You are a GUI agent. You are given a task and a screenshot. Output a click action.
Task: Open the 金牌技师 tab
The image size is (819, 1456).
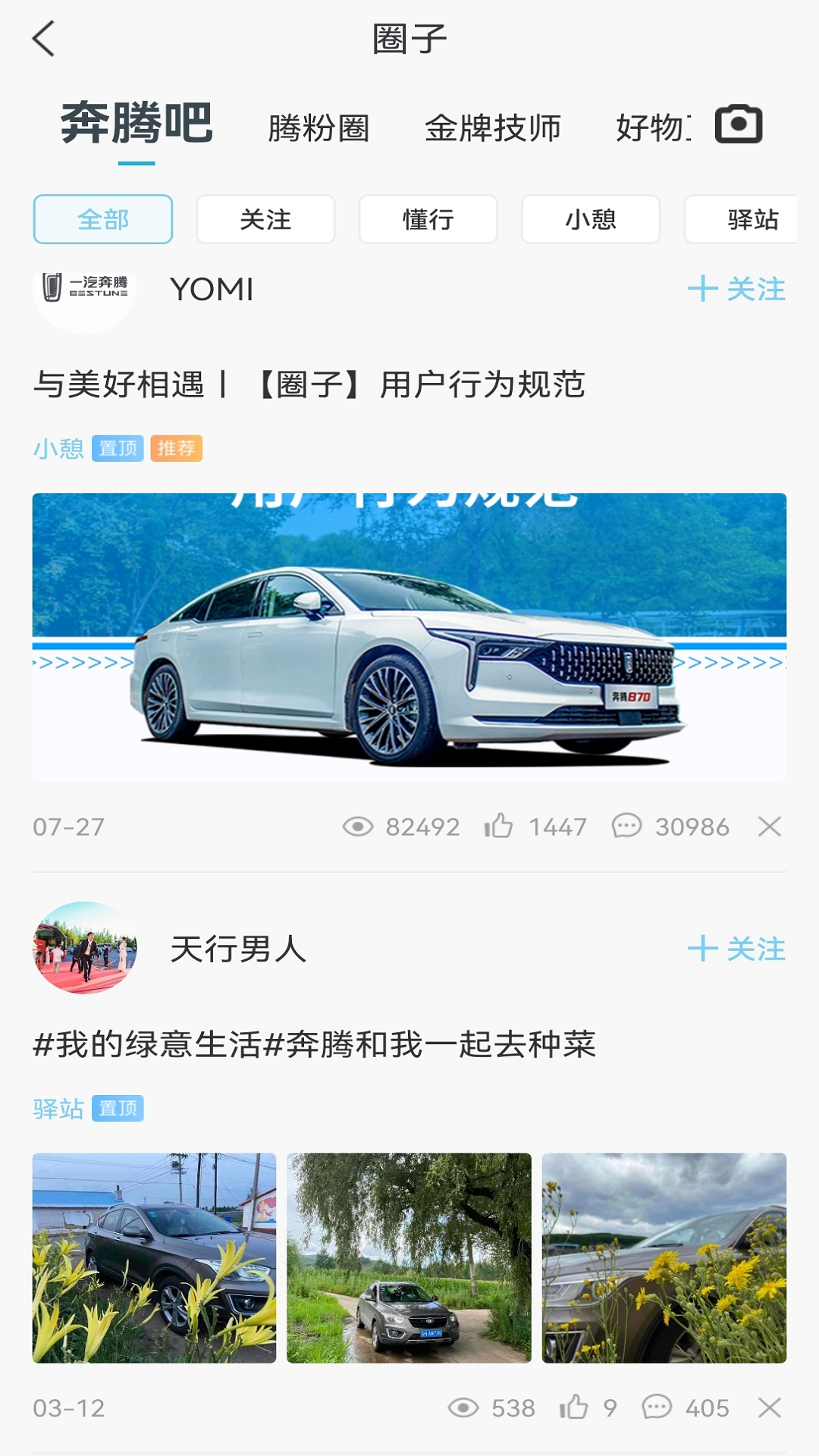[494, 128]
